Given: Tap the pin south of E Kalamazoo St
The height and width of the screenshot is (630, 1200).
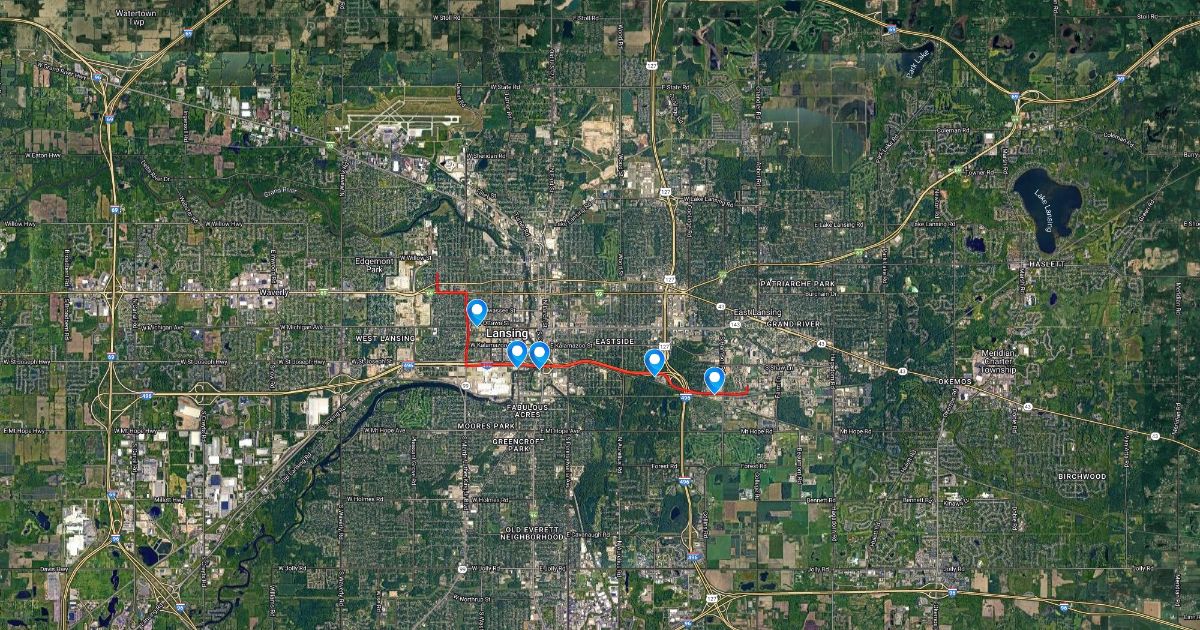Looking at the screenshot, I should coord(539,353).
